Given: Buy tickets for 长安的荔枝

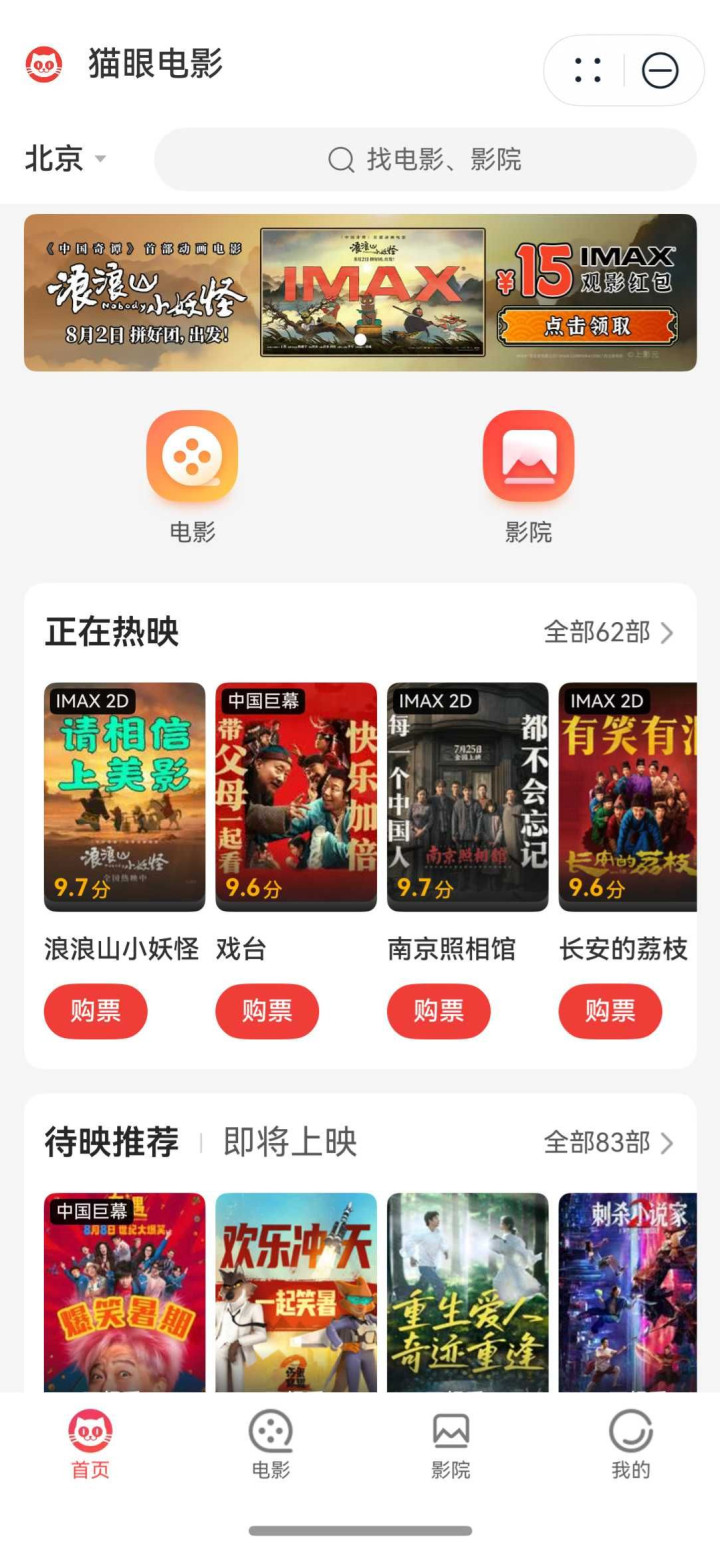Looking at the screenshot, I should click(610, 1011).
